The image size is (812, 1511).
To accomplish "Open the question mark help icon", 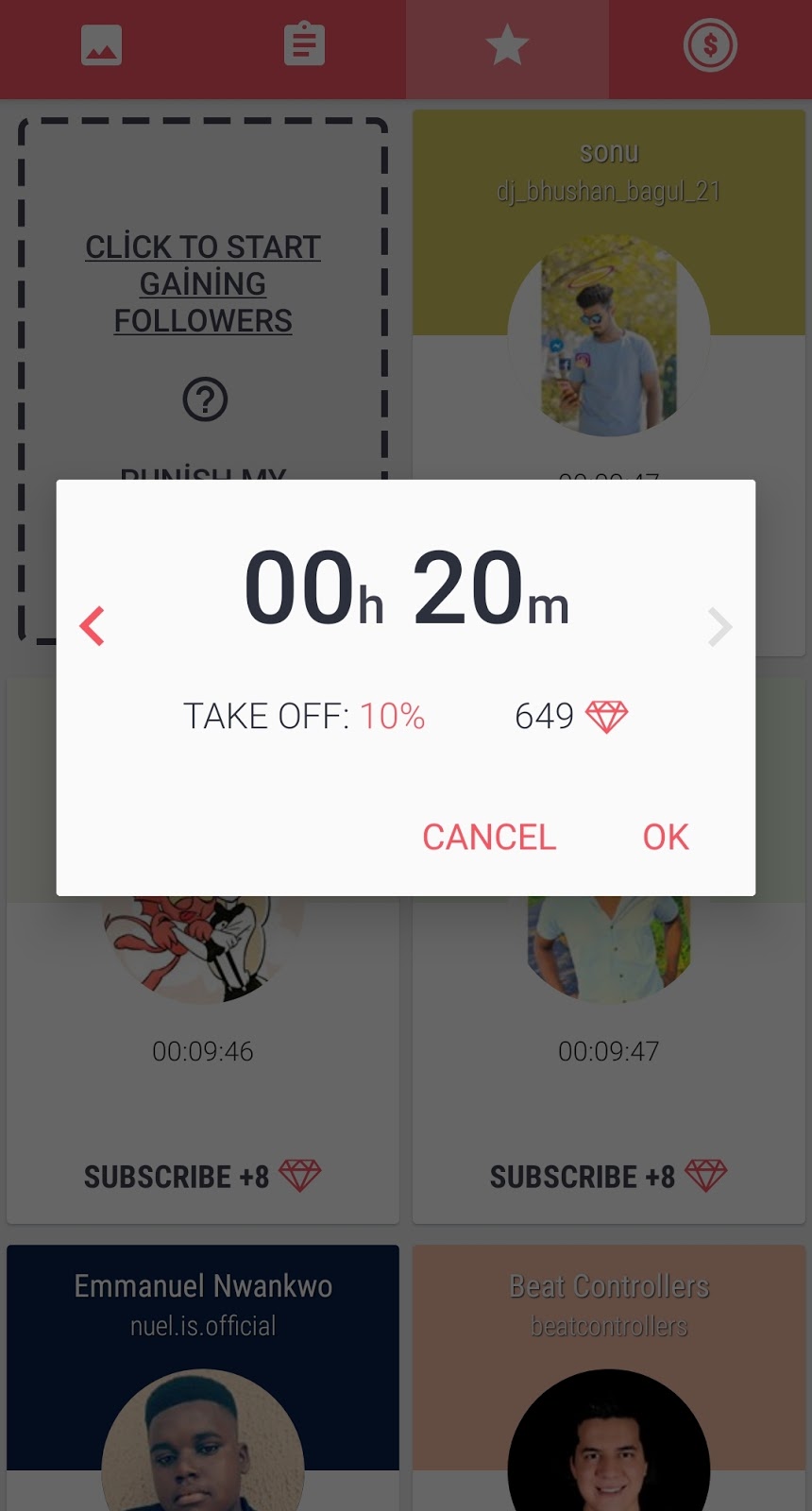I will pyautogui.click(x=205, y=399).
